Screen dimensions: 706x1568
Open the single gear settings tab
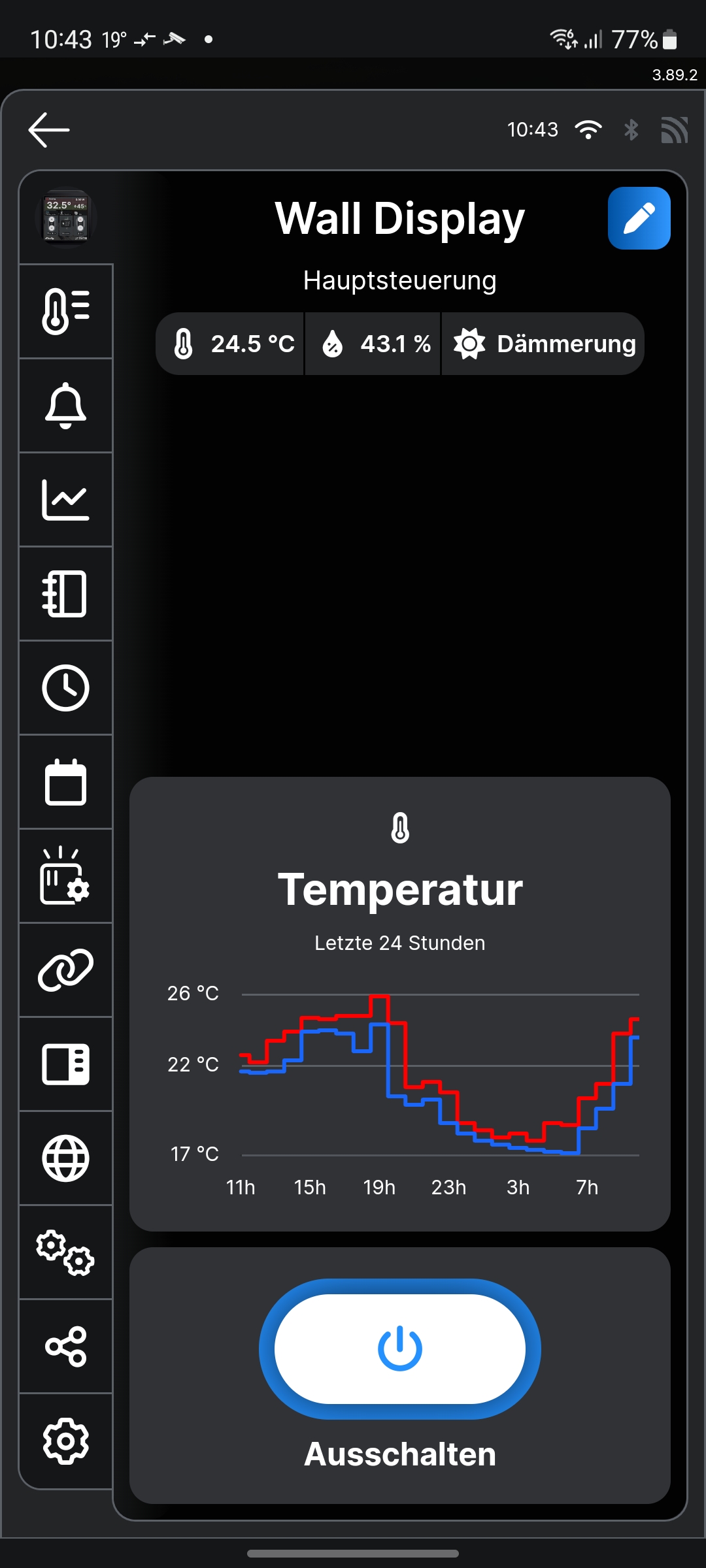click(65, 1441)
